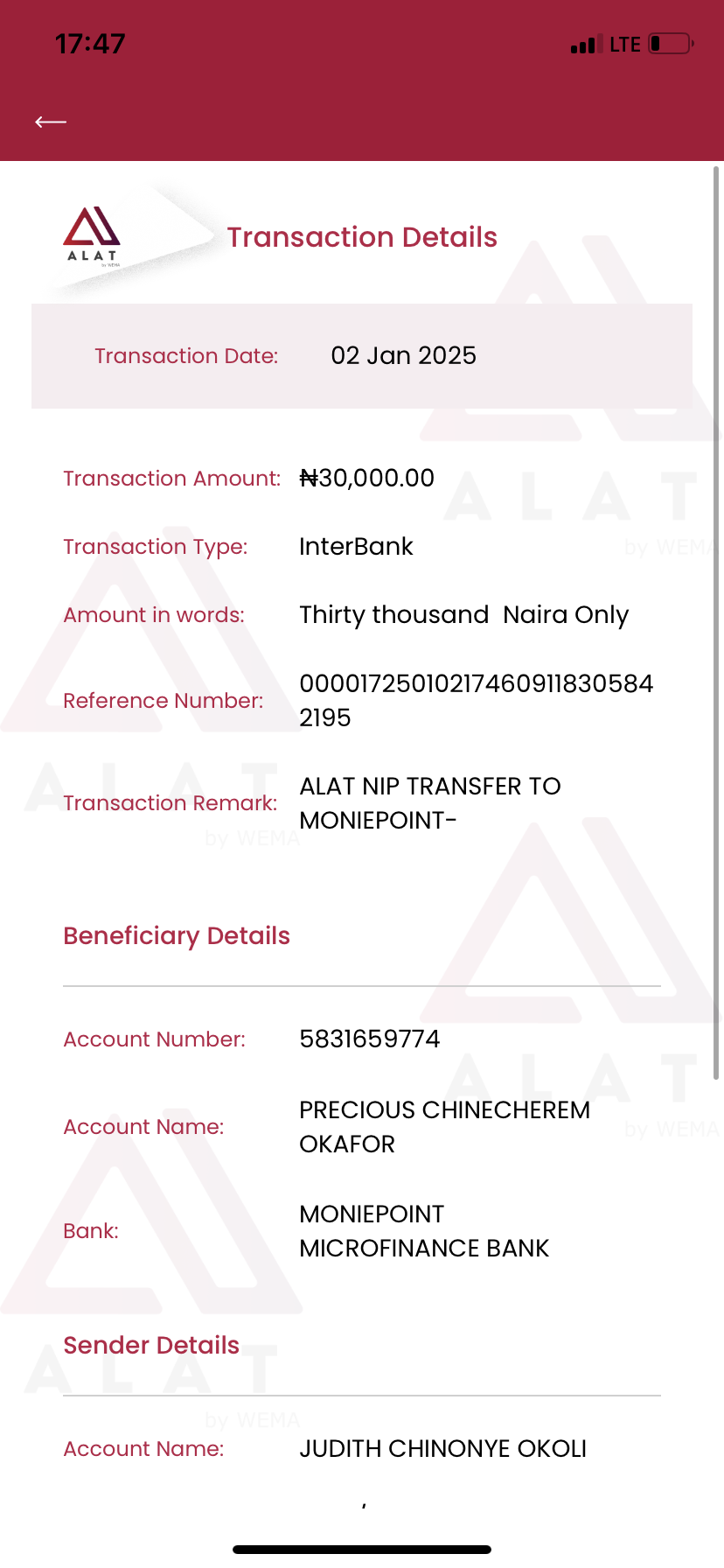This screenshot has width=724, height=1568.
Task: Tap the back arrow in the header
Action: click(51, 122)
